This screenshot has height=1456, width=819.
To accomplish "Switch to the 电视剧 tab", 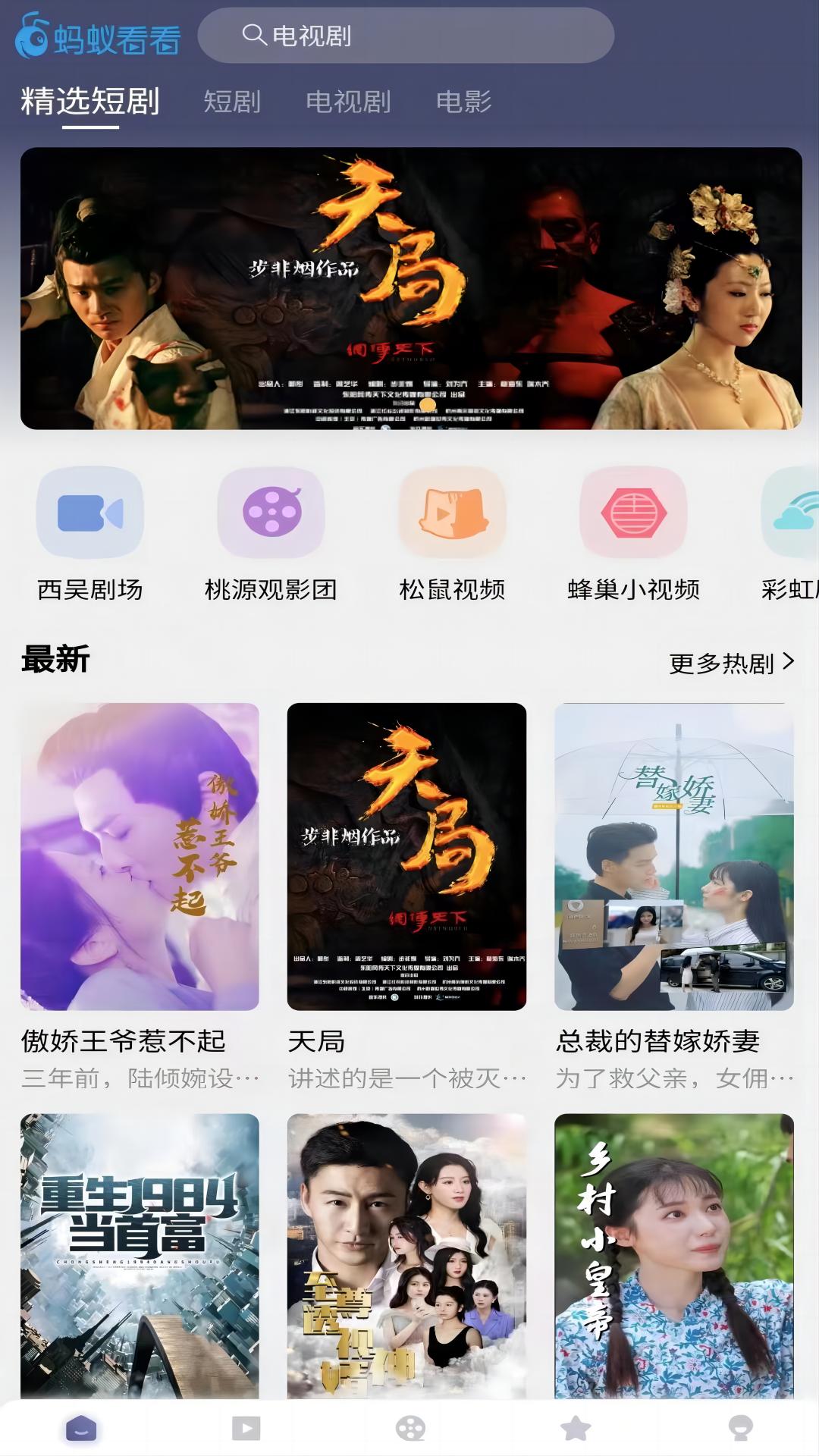I will [348, 102].
